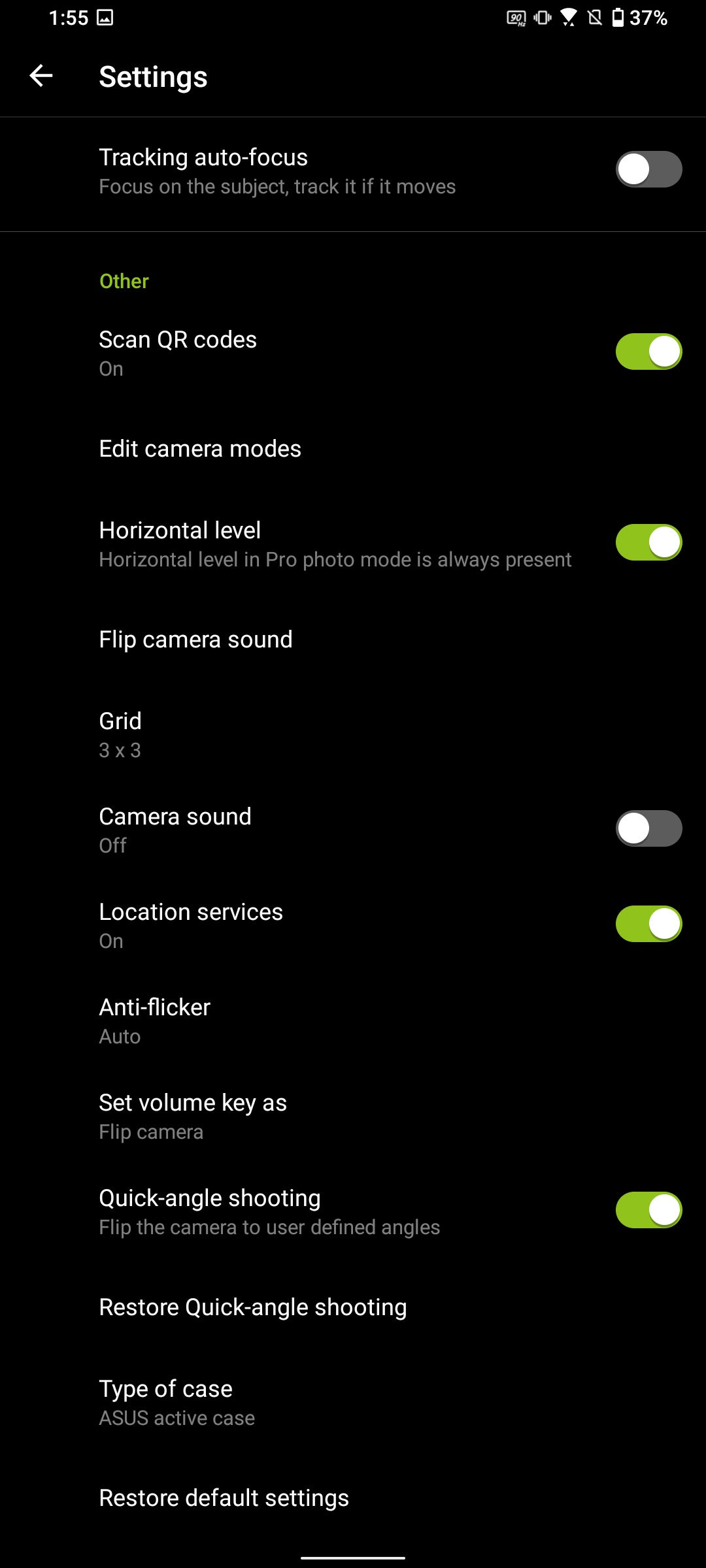
Task: Disable the Horizontal level switch
Action: (x=648, y=543)
